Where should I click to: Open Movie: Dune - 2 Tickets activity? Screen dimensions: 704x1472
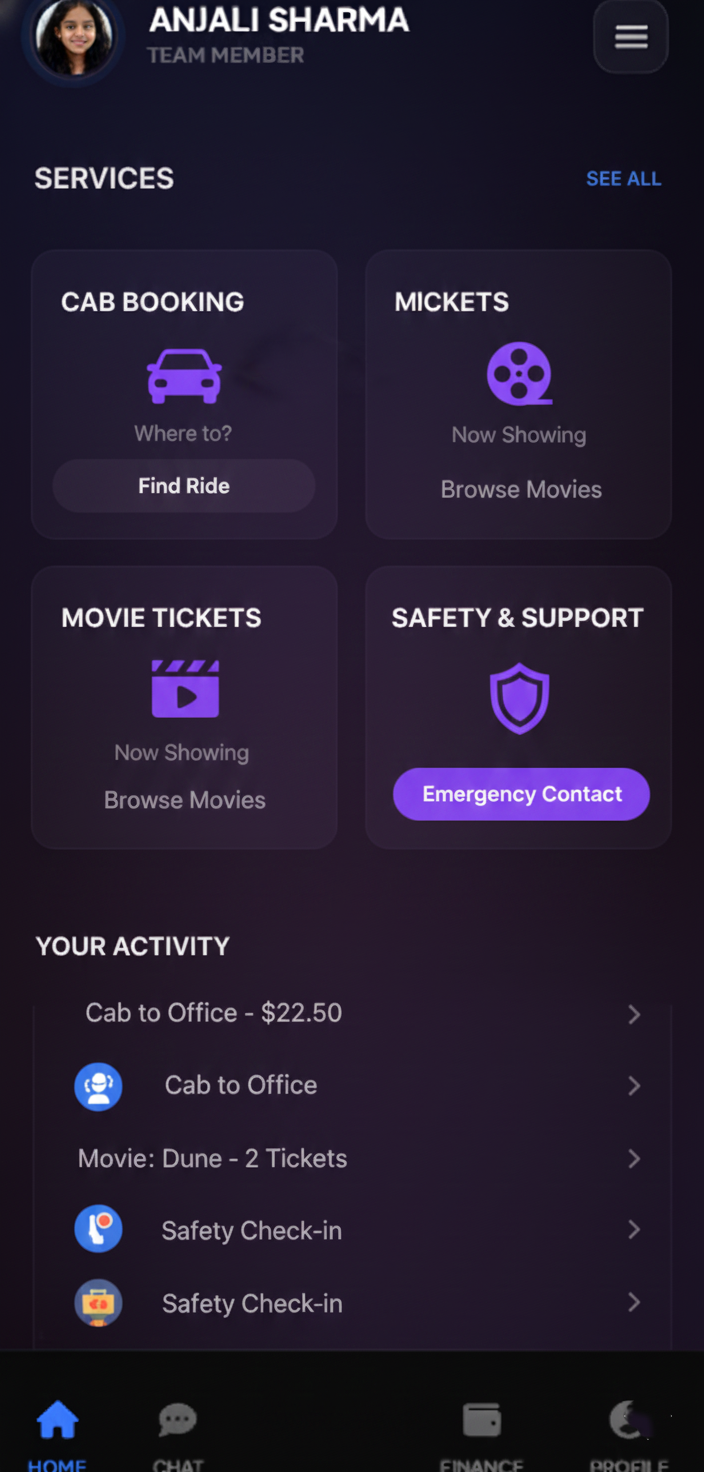coord(350,1158)
